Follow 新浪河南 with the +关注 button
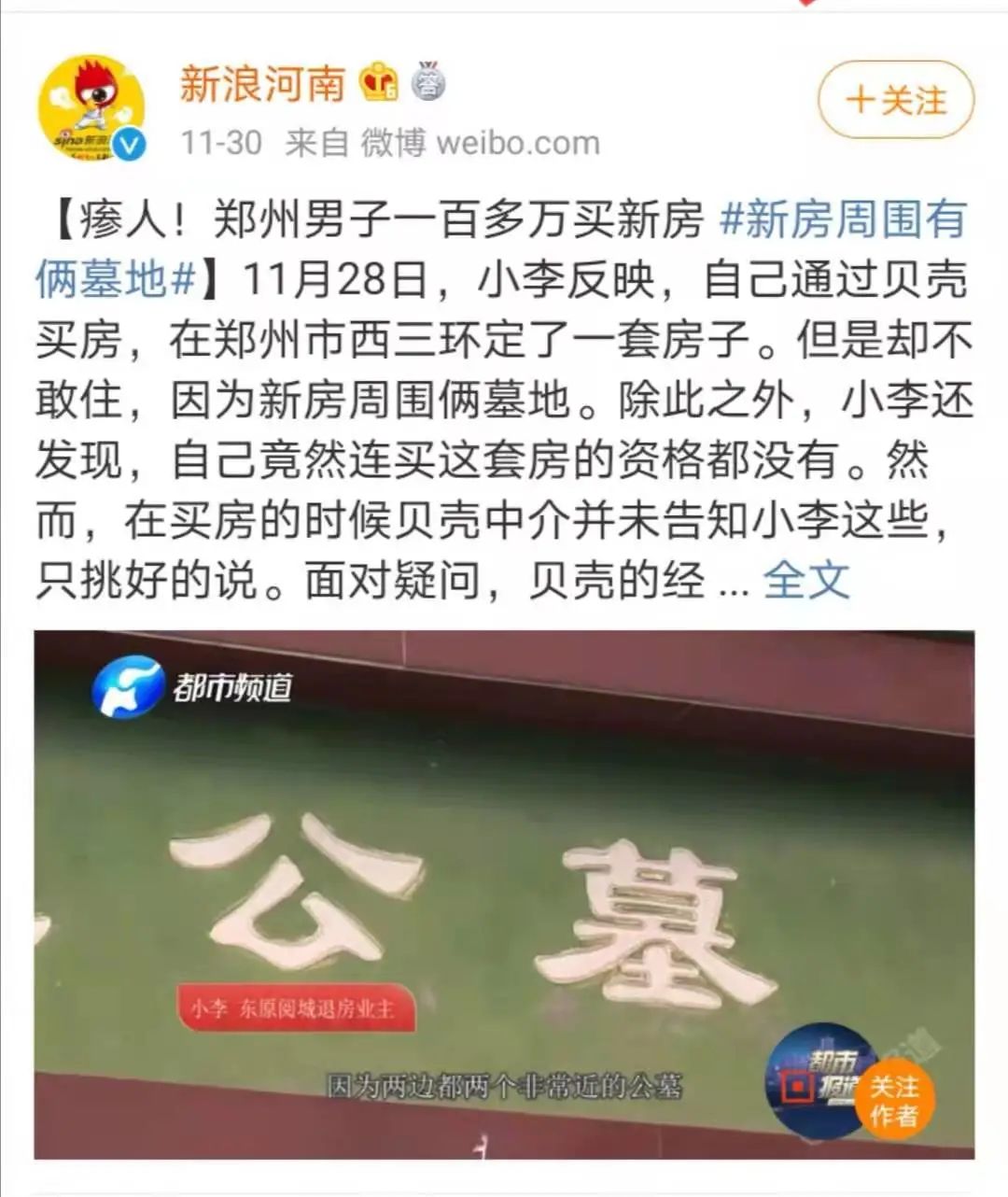The height and width of the screenshot is (1197, 1008). 895,100
